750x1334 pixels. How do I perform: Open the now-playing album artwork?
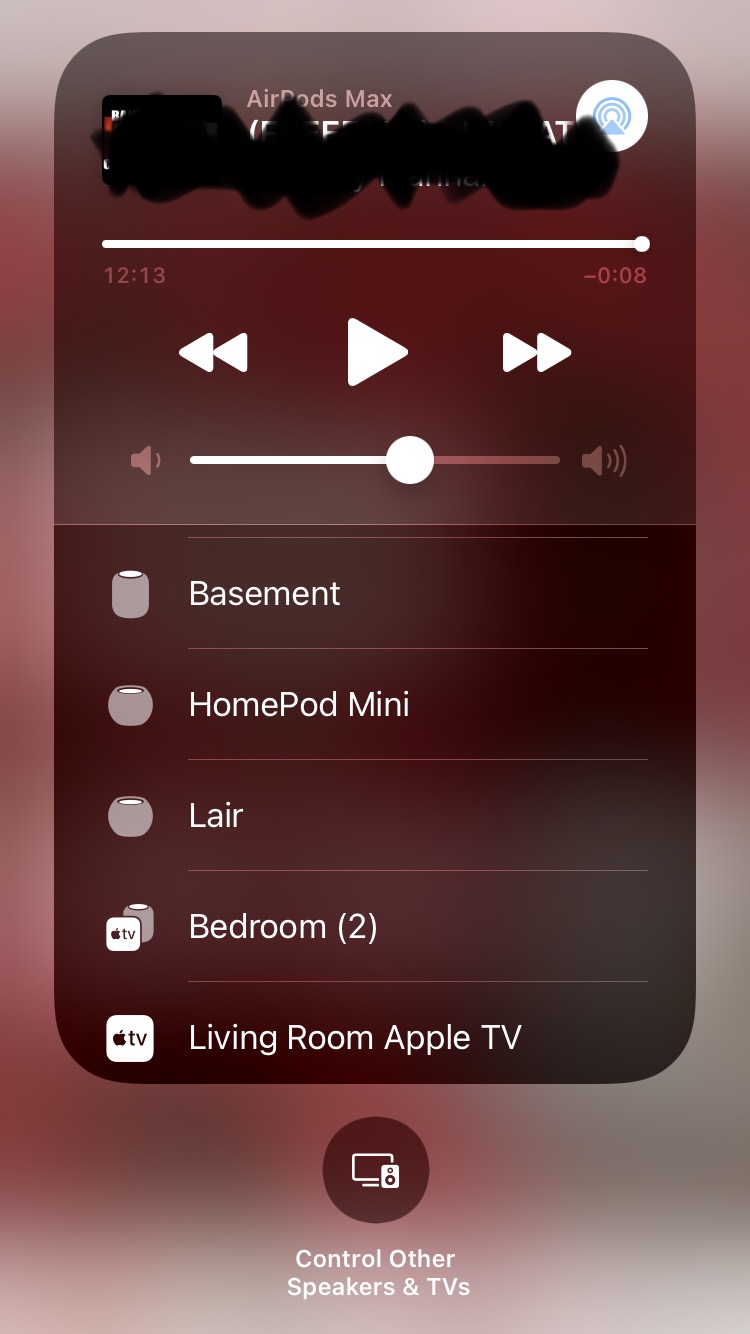pos(161,140)
